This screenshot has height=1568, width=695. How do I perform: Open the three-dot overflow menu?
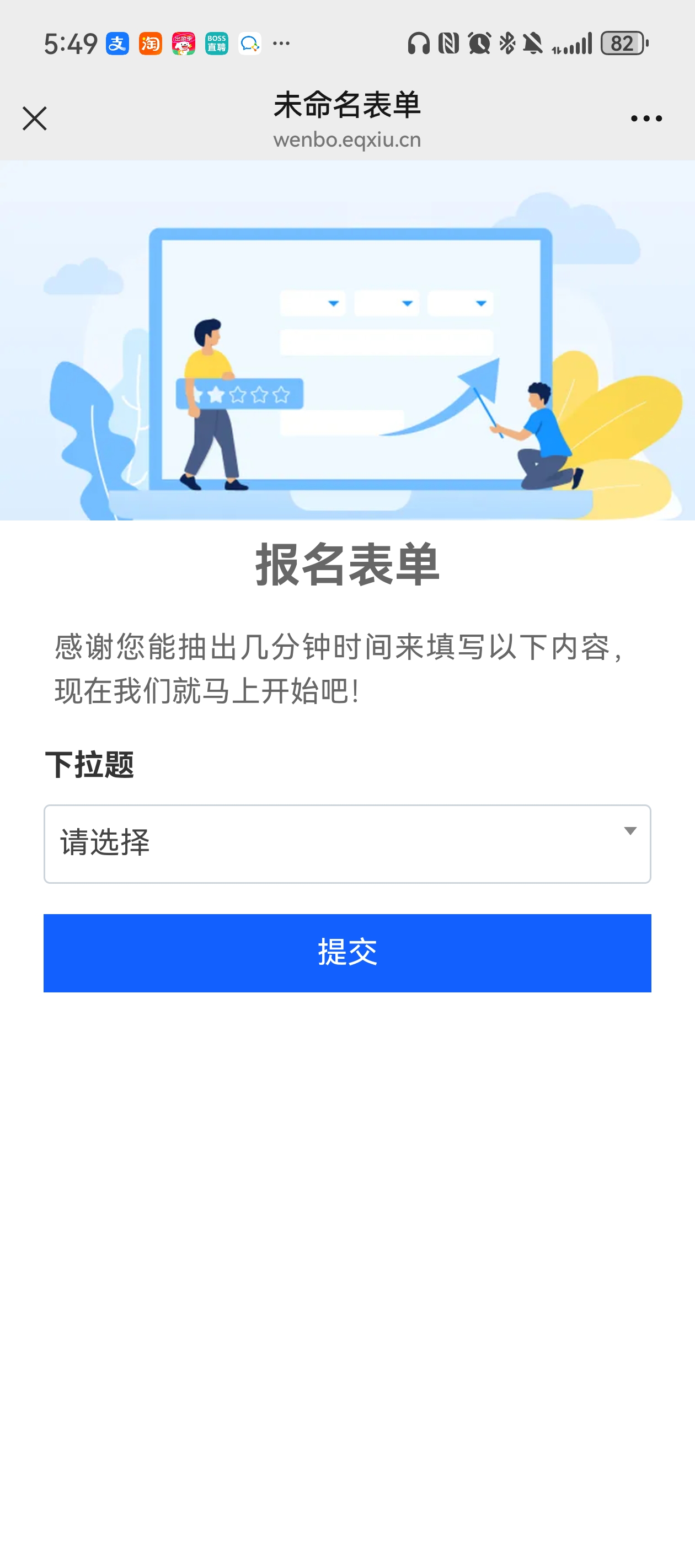[646, 119]
